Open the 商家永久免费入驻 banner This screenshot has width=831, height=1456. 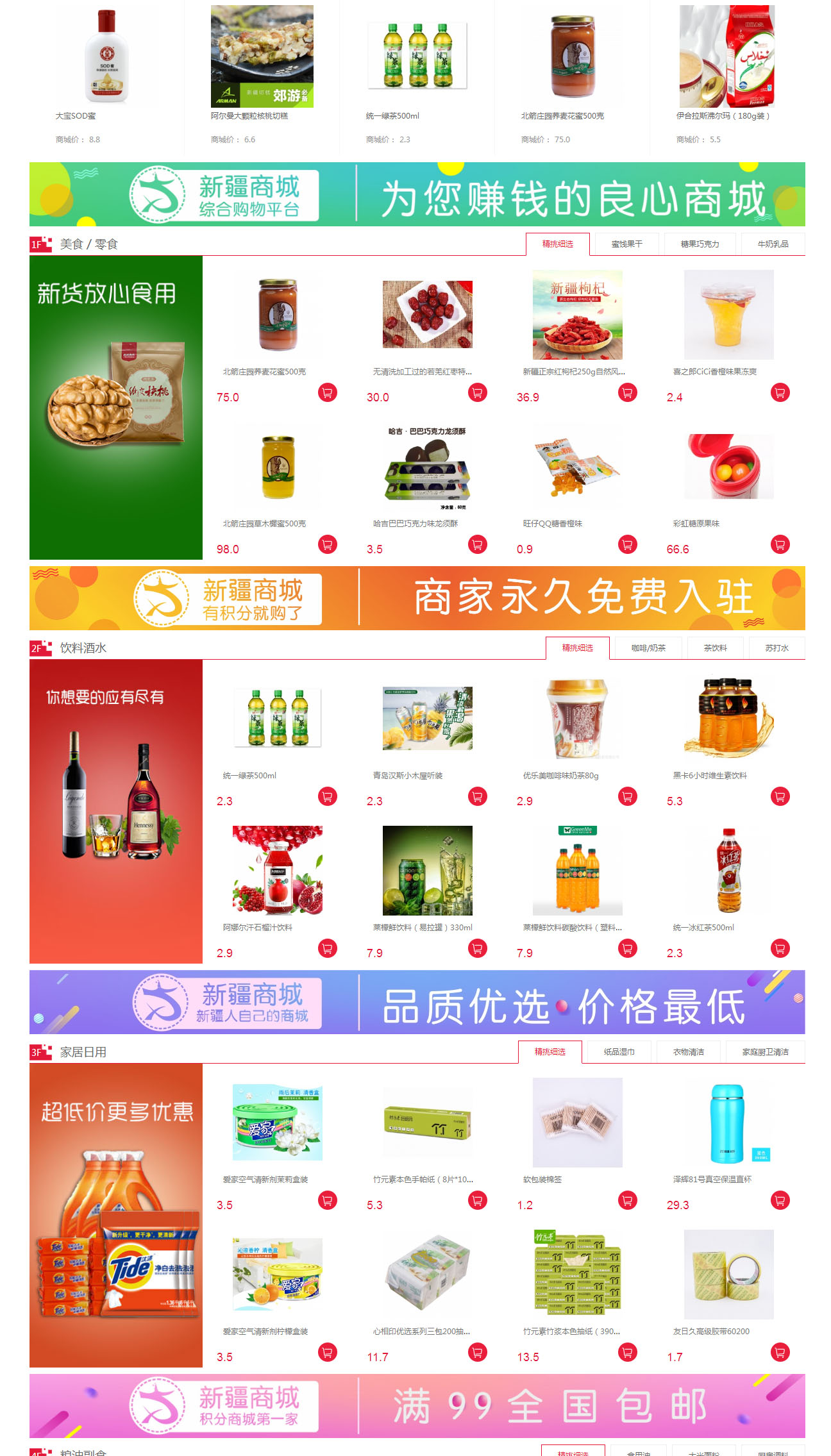[417, 598]
